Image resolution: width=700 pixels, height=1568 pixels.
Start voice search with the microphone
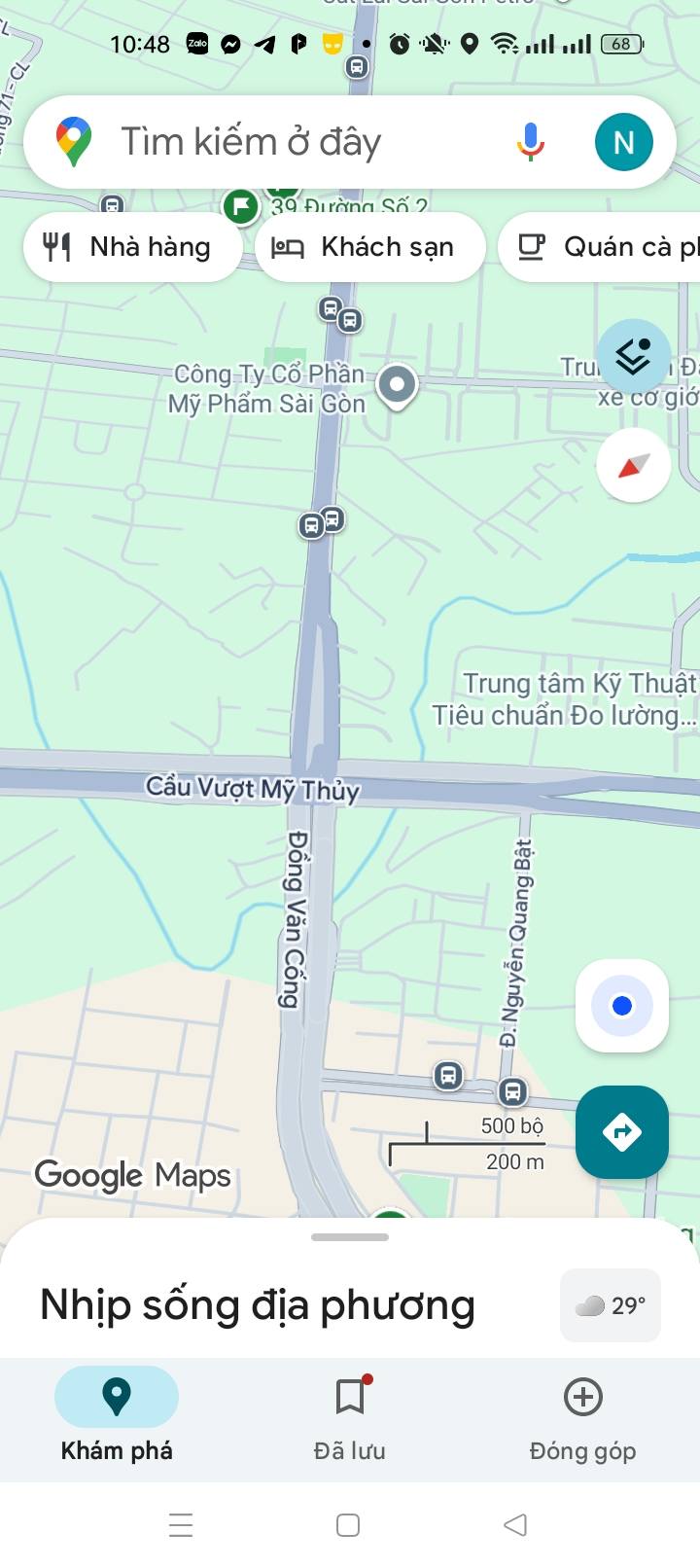[530, 142]
